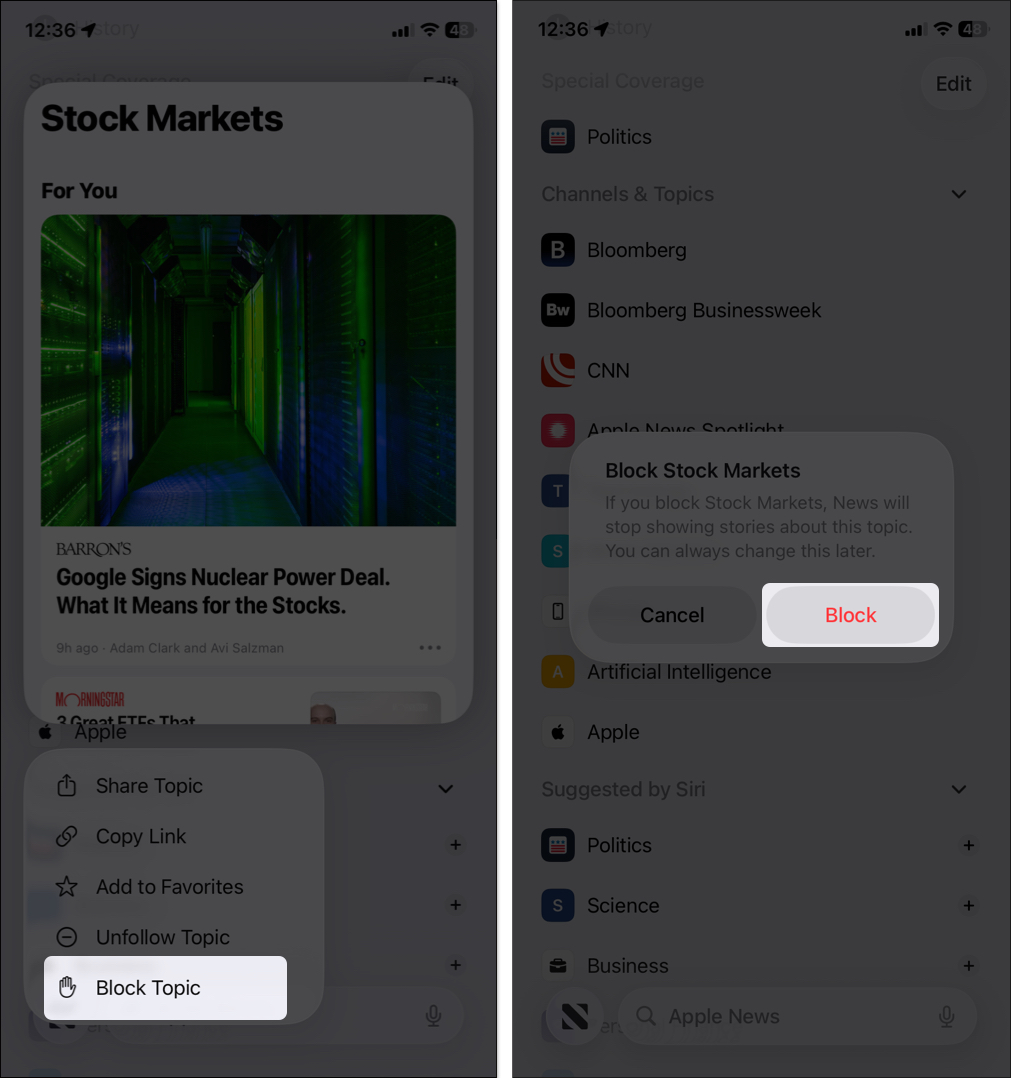
Task: Collapse the Suggested by Siri section
Action: point(958,789)
